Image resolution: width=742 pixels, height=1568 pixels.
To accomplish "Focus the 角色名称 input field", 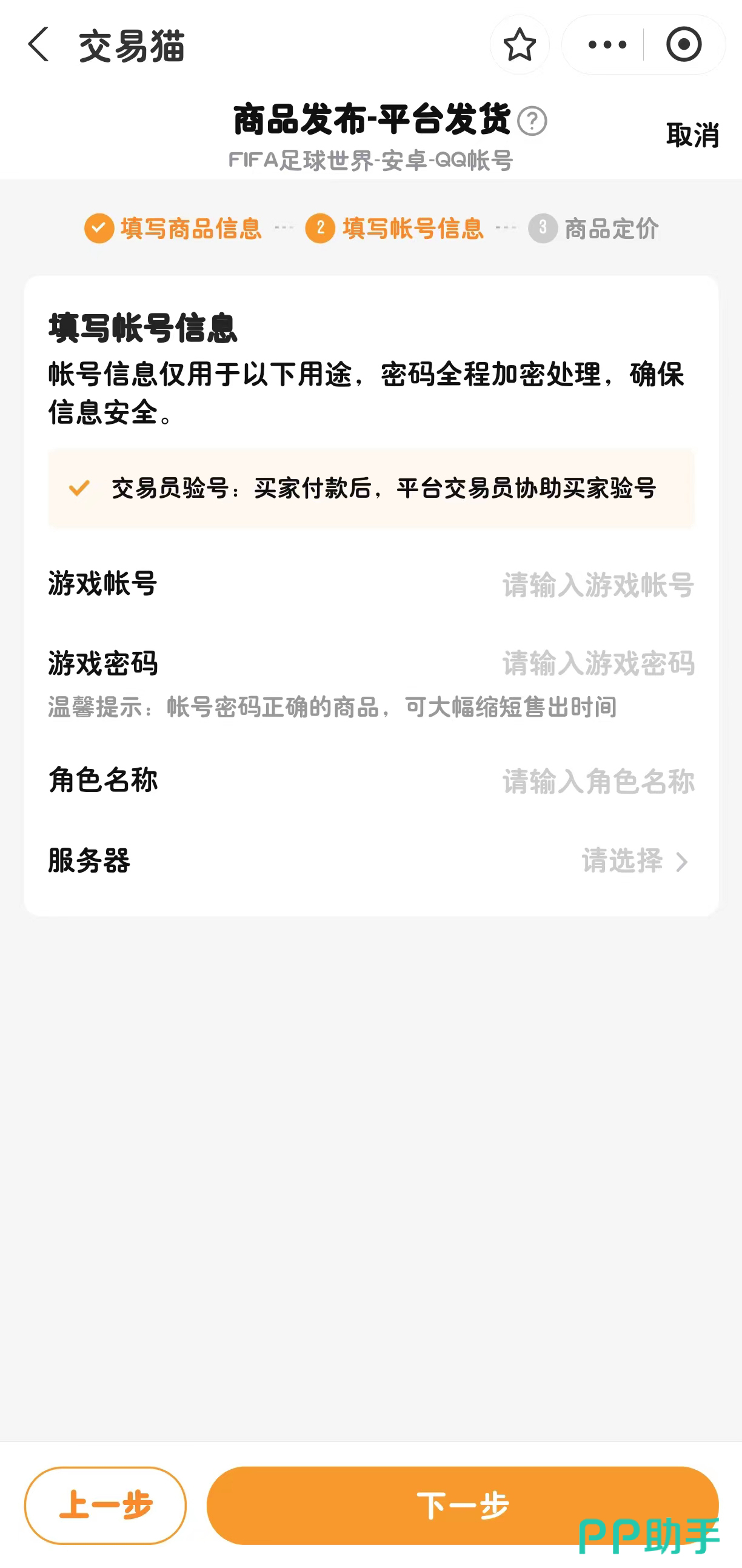I will pyautogui.click(x=597, y=781).
